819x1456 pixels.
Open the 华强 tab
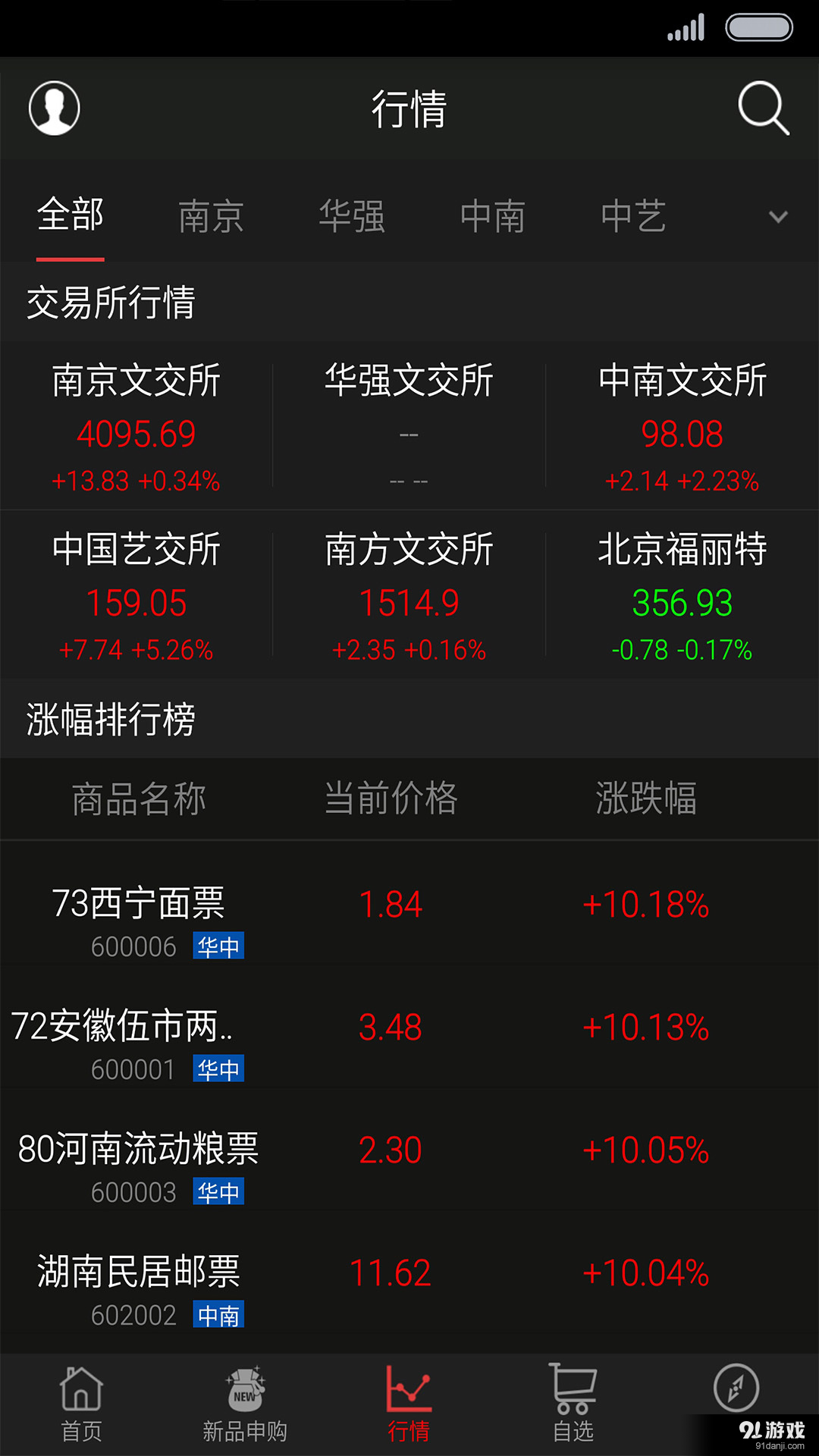click(x=352, y=217)
